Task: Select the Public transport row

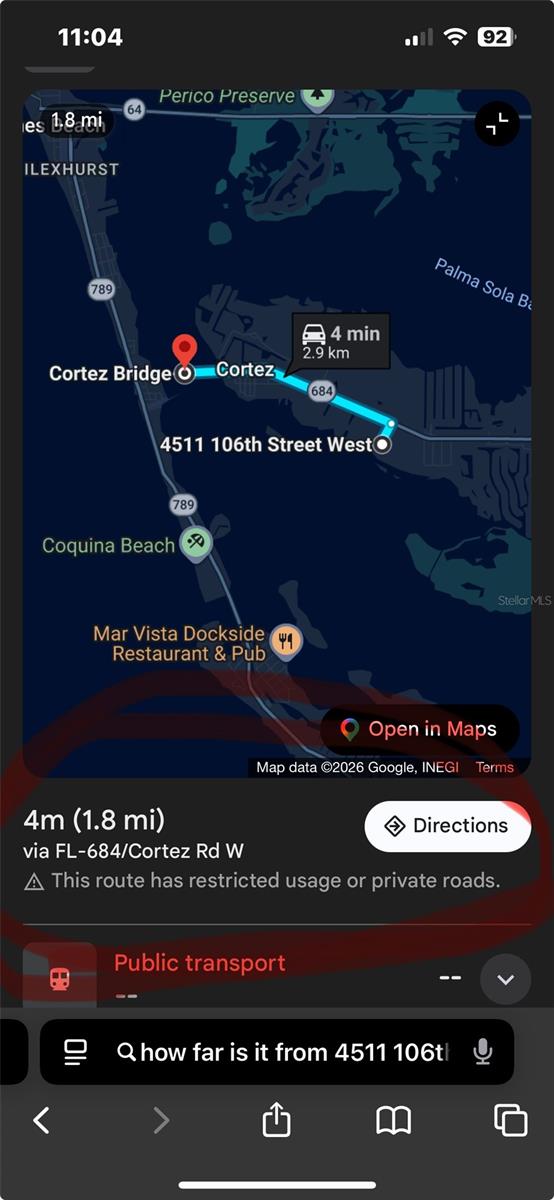Action: point(277,976)
